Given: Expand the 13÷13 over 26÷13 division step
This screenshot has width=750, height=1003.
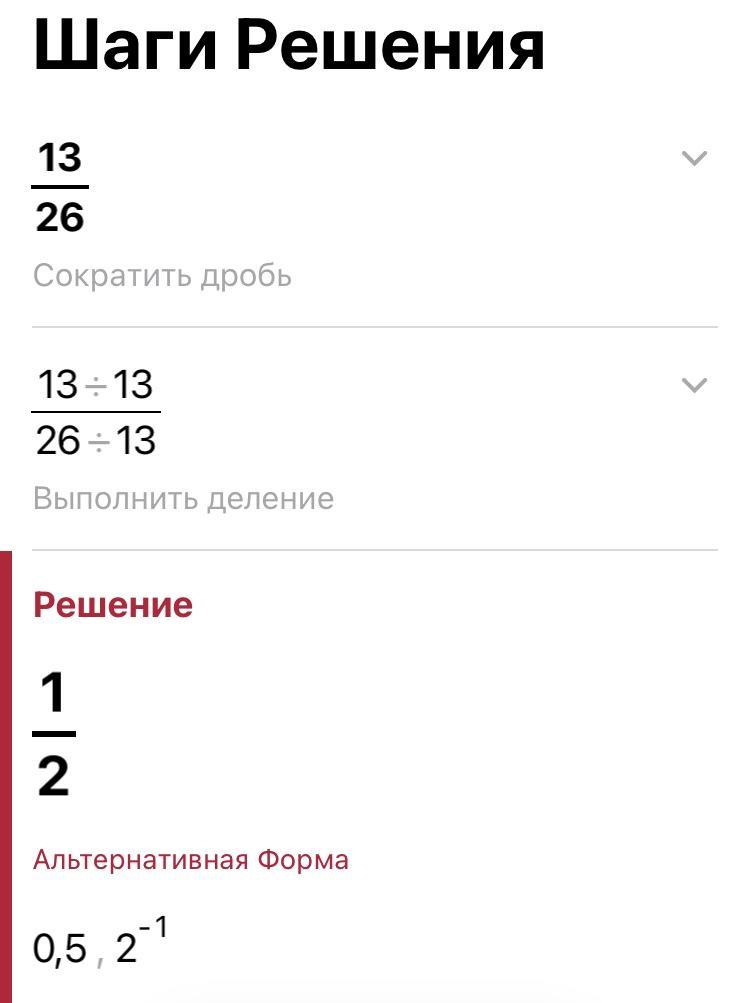Looking at the screenshot, I should point(694,385).
